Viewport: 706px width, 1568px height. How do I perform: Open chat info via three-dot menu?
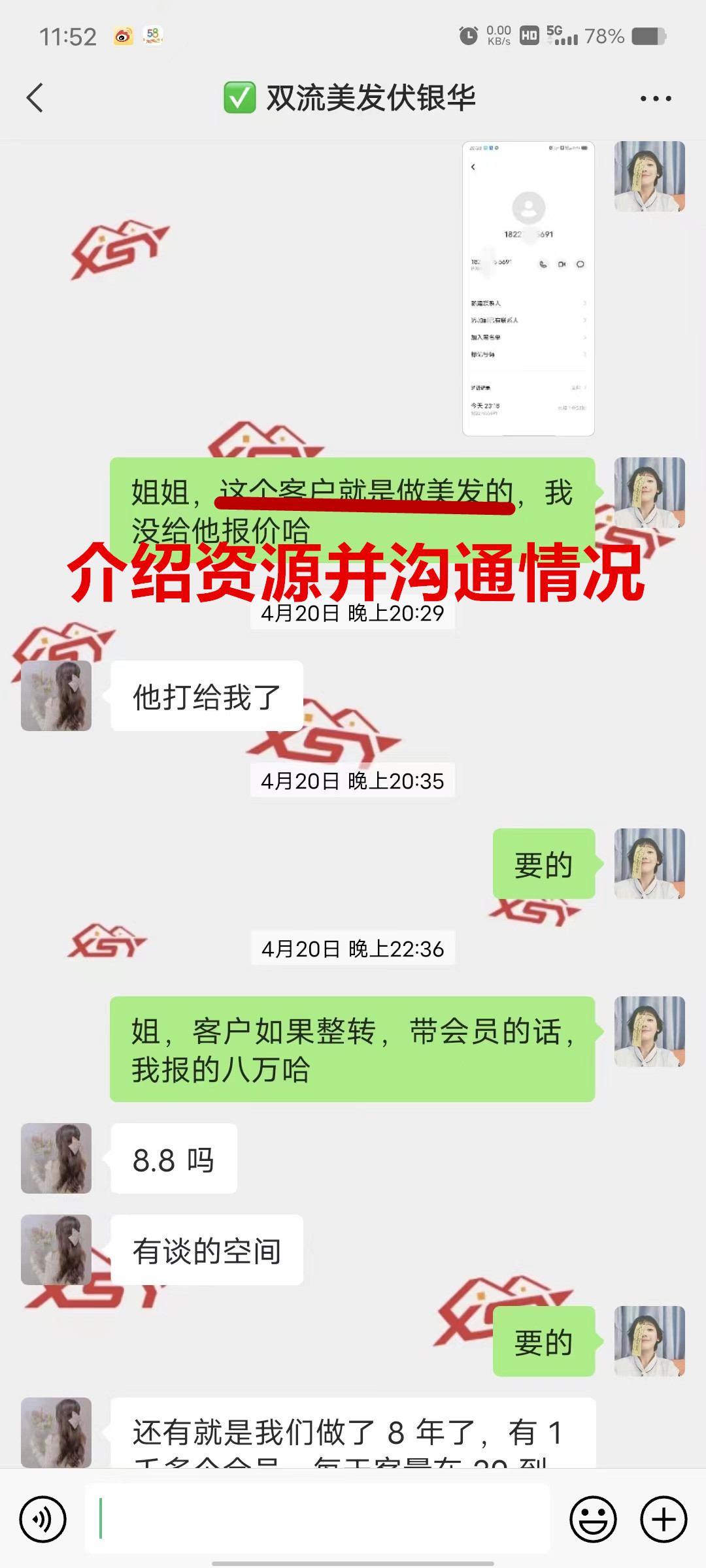[656, 99]
